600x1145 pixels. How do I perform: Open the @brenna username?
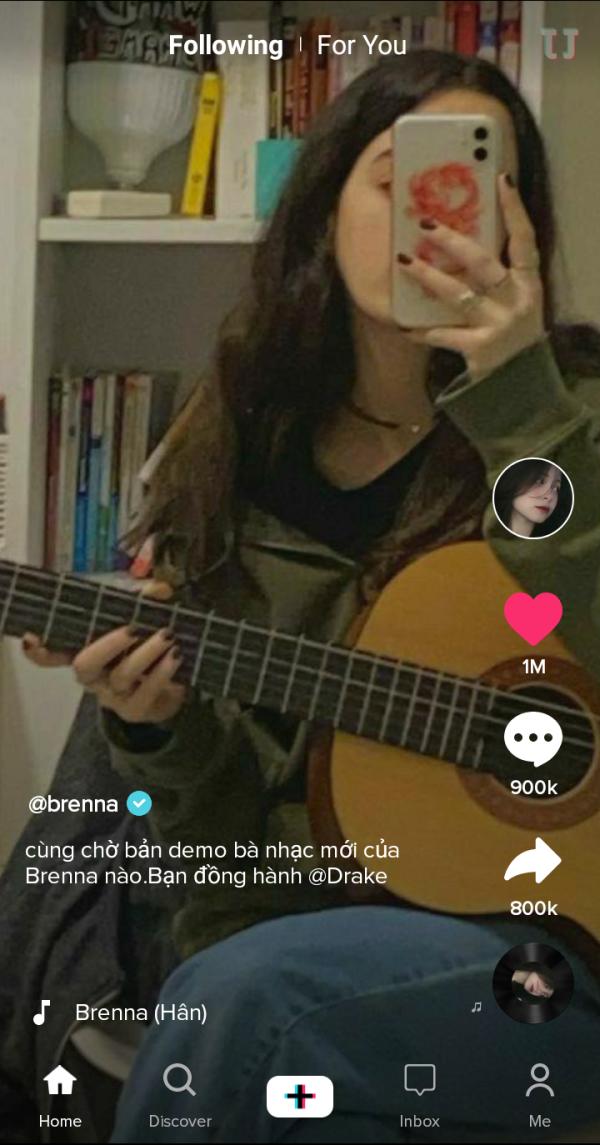coord(74,804)
